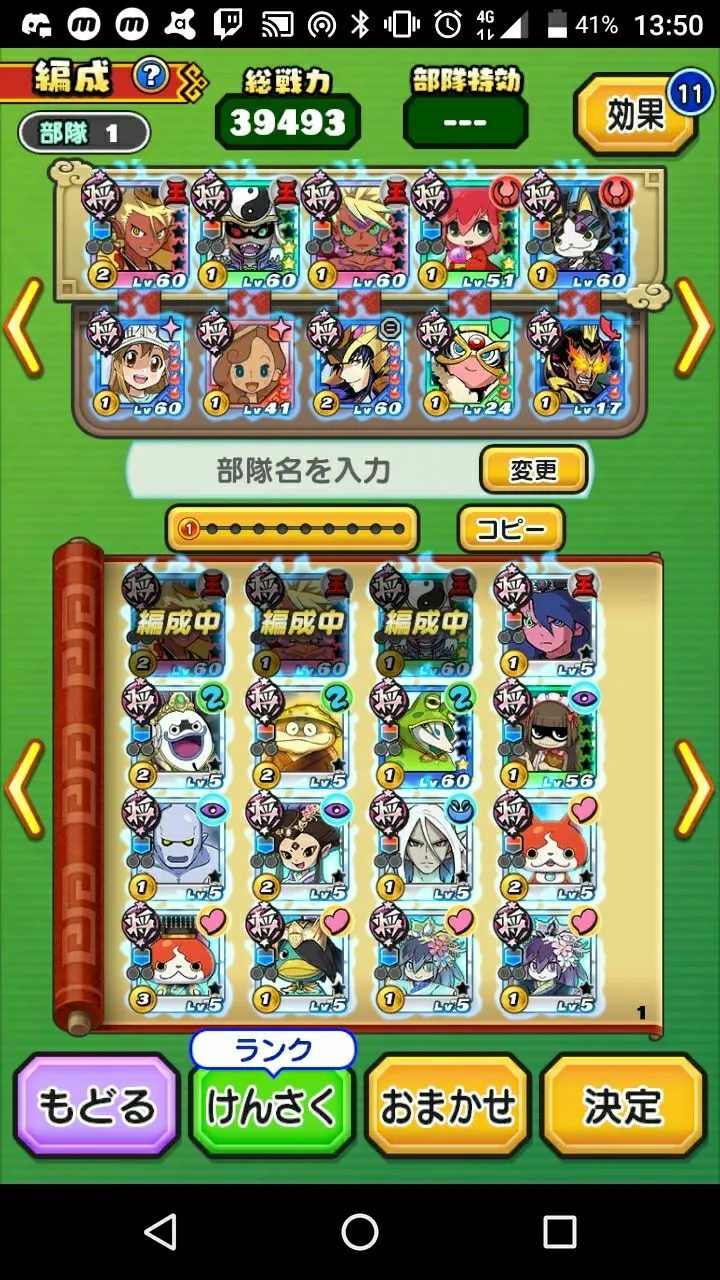Select the masked girl Lv56 character card
The height and width of the screenshot is (1280, 720).
(x=546, y=735)
